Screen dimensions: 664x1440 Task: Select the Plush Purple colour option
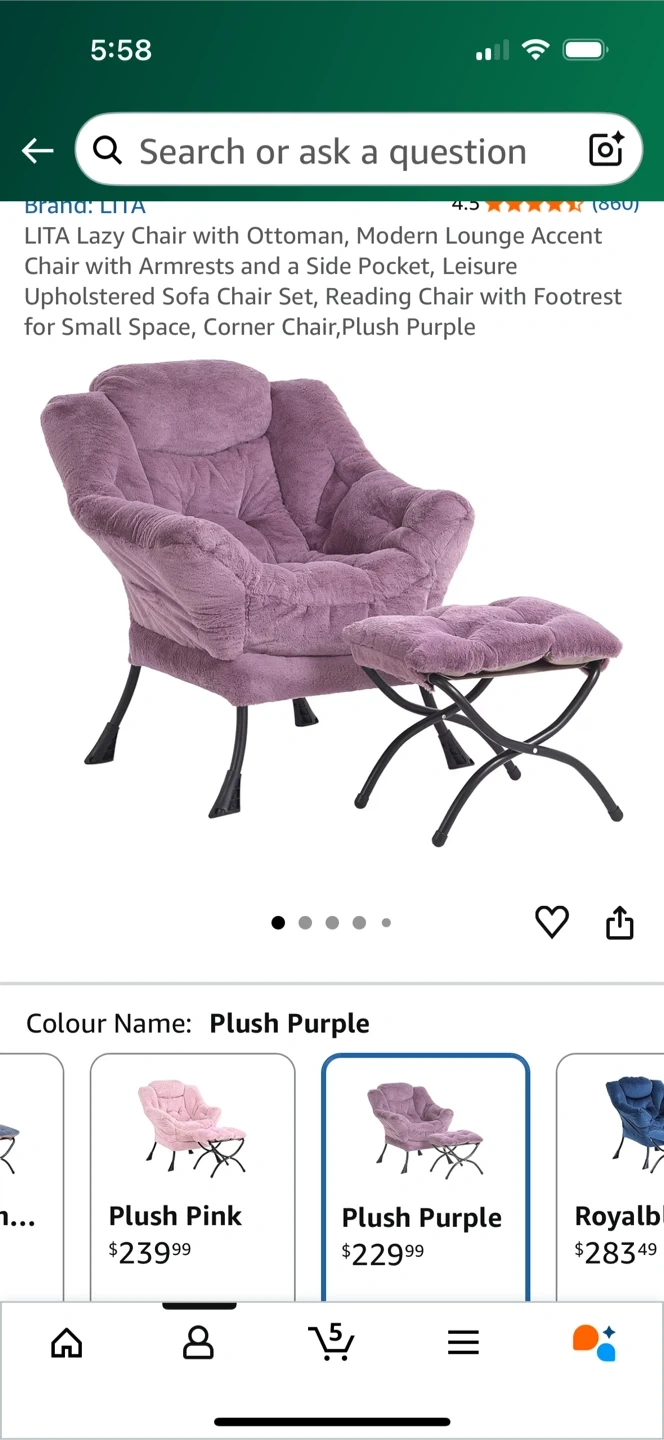[x=425, y=1175]
